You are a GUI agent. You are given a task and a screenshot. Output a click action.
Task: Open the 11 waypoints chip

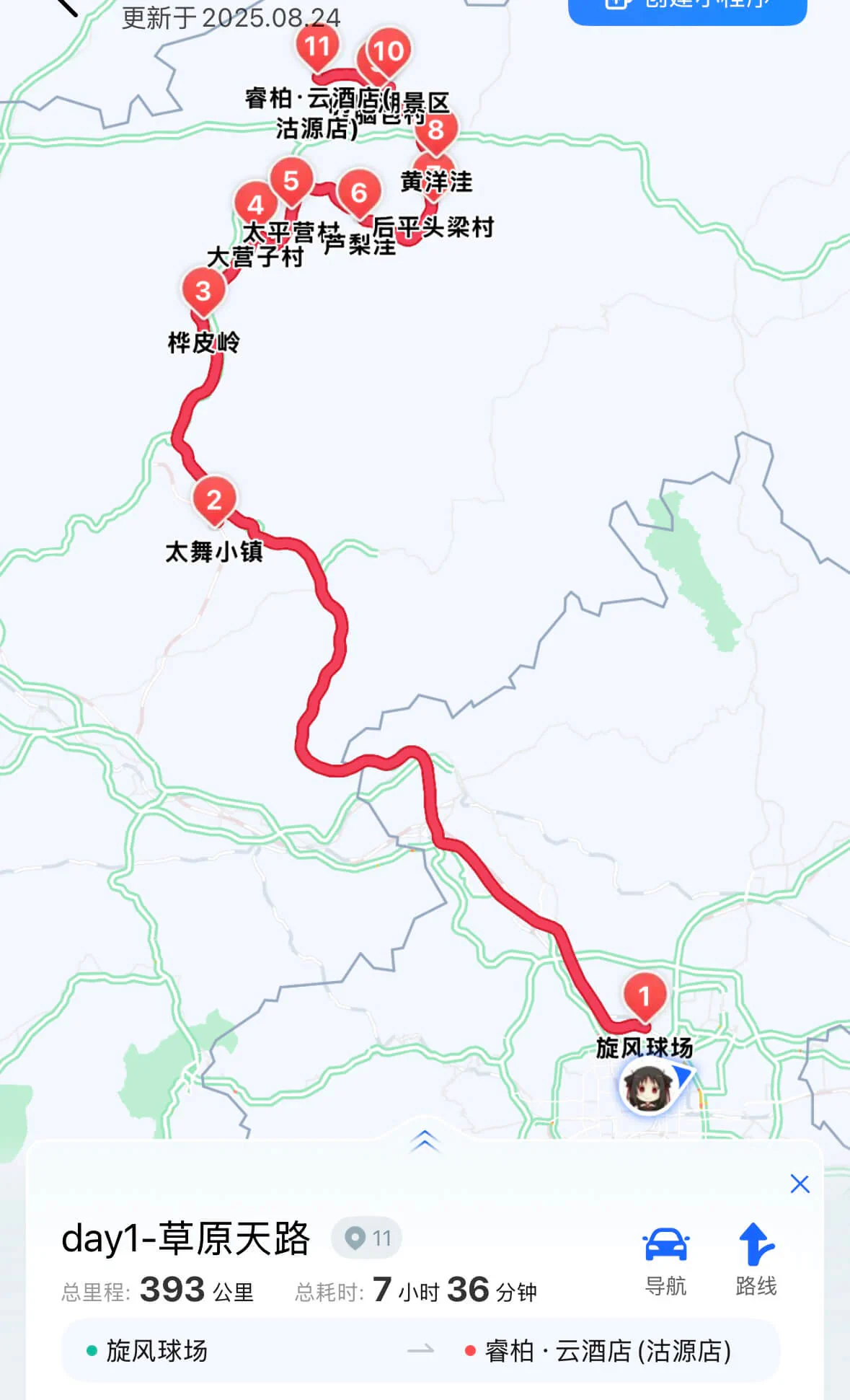tap(366, 1238)
